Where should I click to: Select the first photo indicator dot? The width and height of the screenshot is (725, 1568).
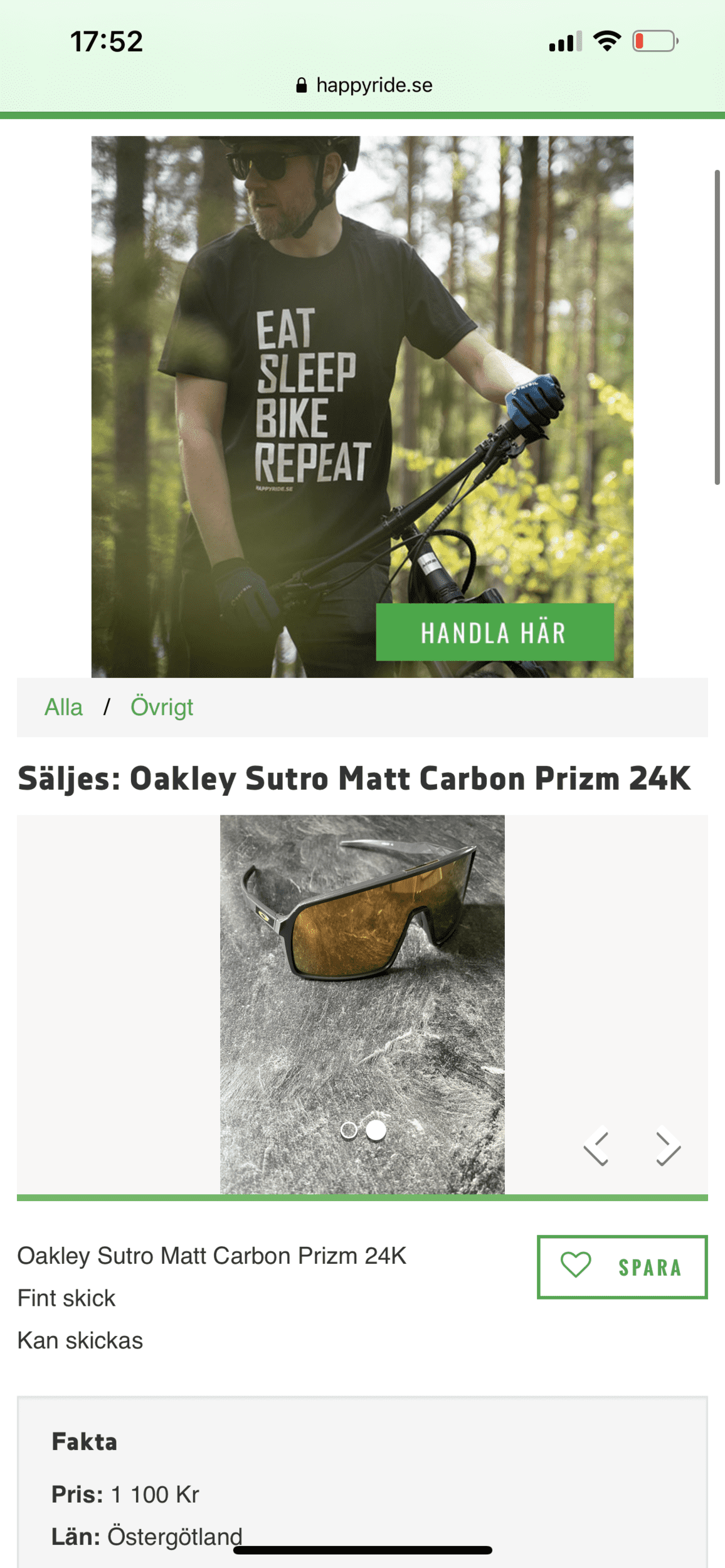[x=349, y=1130]
